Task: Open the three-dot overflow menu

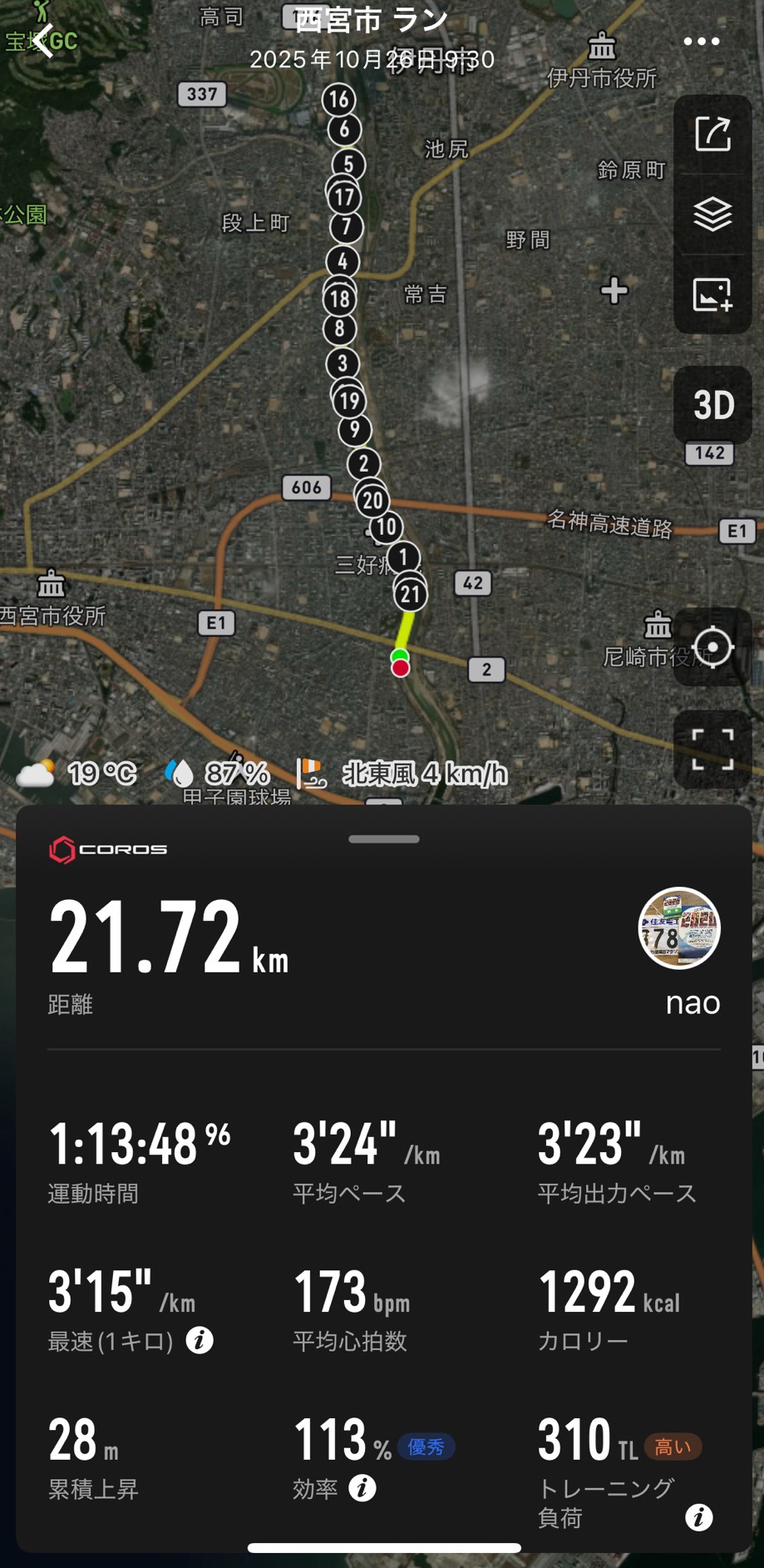Action: pyautogui.click(x=701, y=41)
